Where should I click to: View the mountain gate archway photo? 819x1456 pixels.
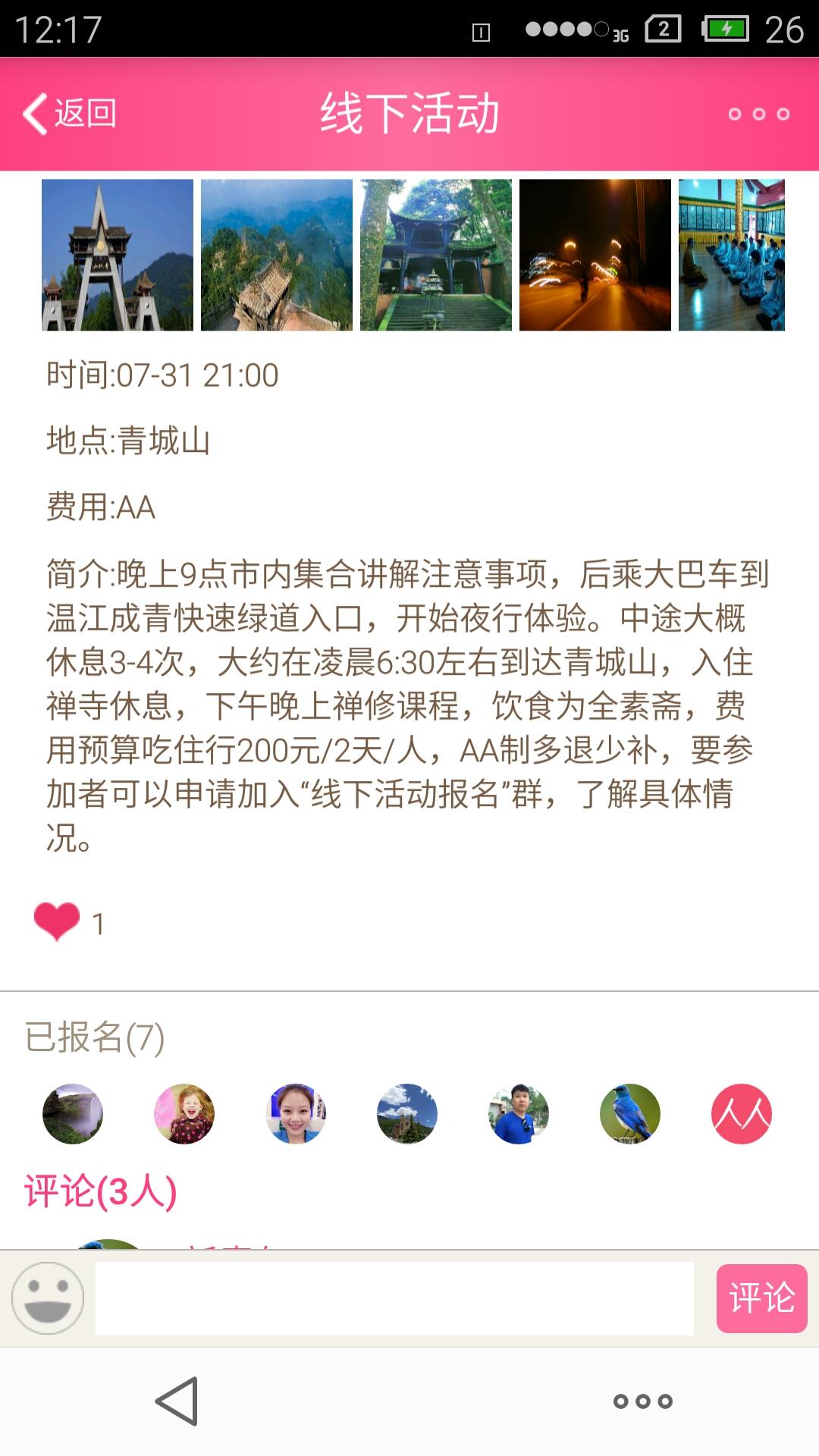point(118,255)
